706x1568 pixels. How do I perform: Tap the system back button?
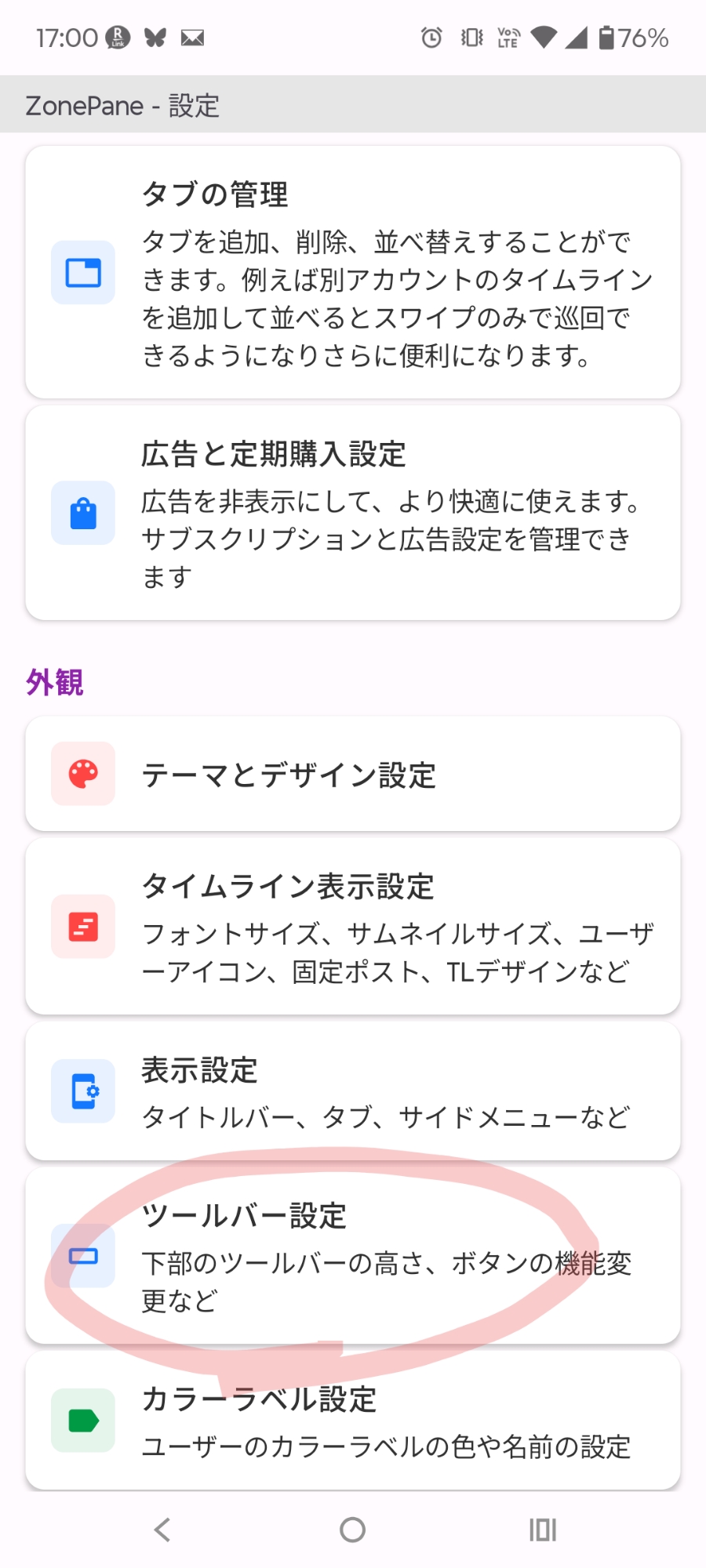pos(162,1530)
